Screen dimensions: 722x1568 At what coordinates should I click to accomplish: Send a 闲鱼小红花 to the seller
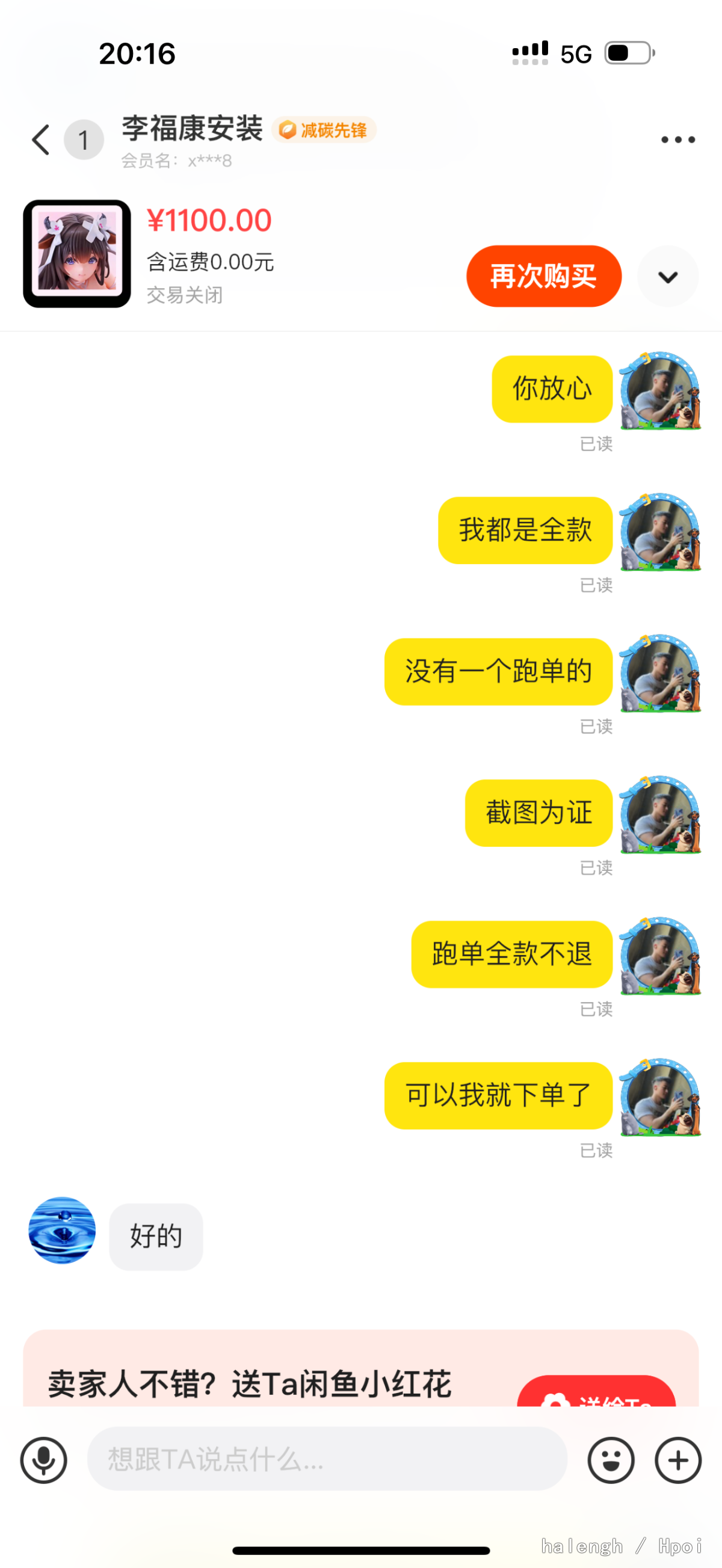pyautogui.click(x=596, y=1394)
